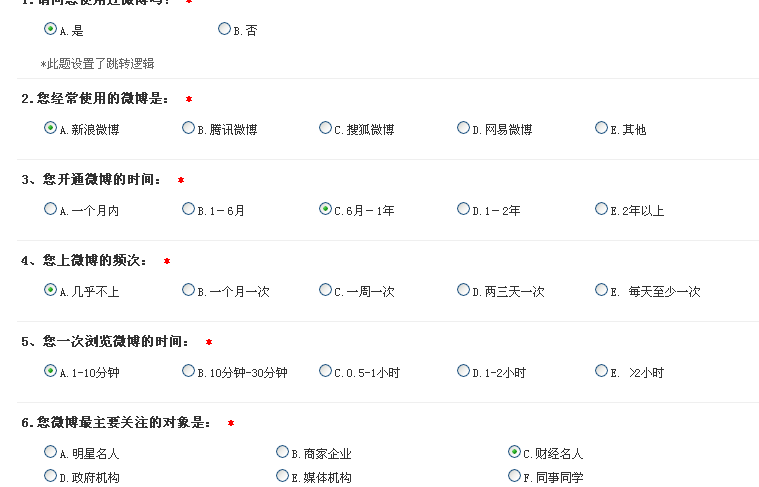
Task: Pick D. 1－2年 radio option
Action: [463, 209]
